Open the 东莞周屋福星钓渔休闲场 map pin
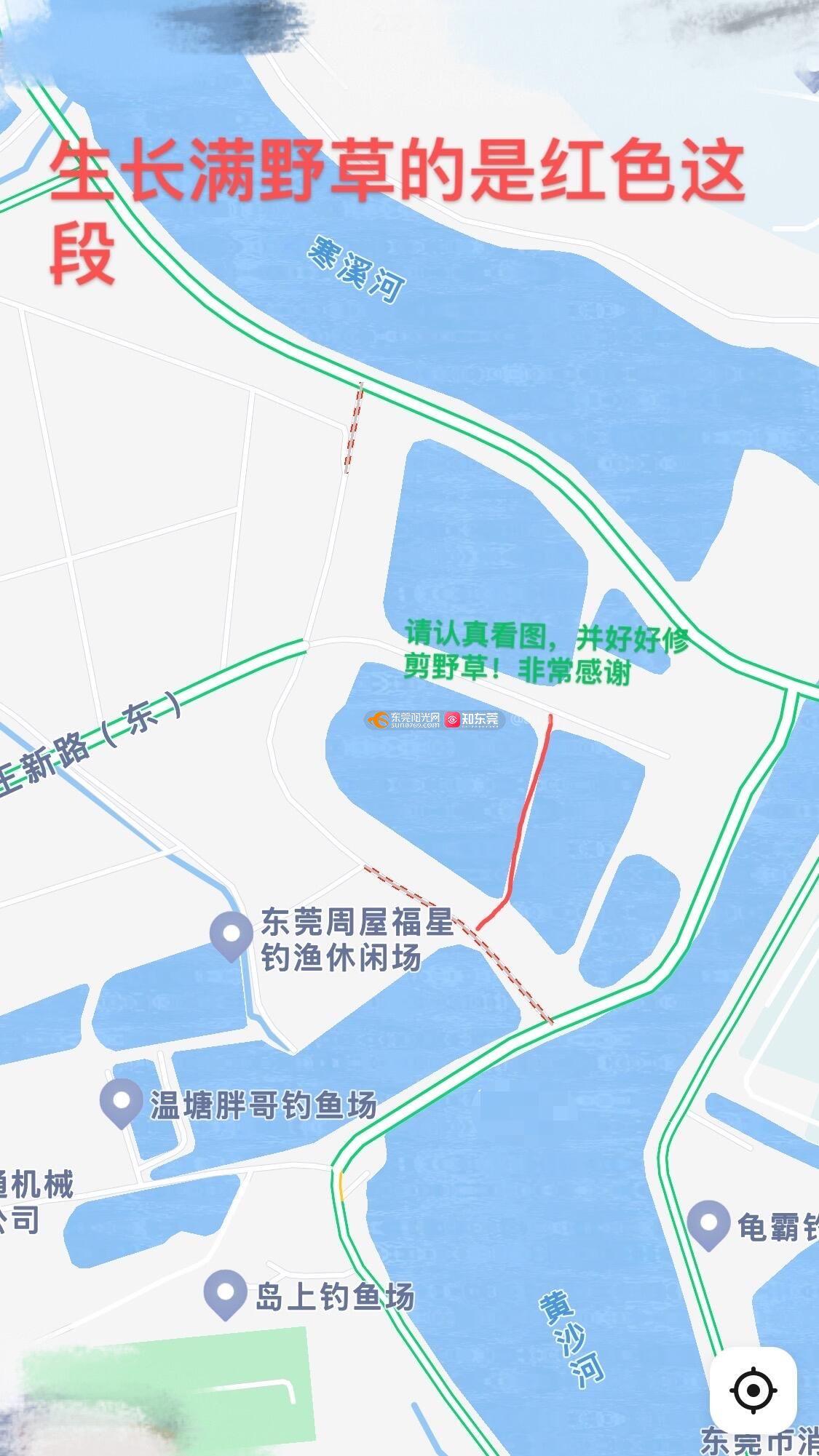 coord(231,934)
